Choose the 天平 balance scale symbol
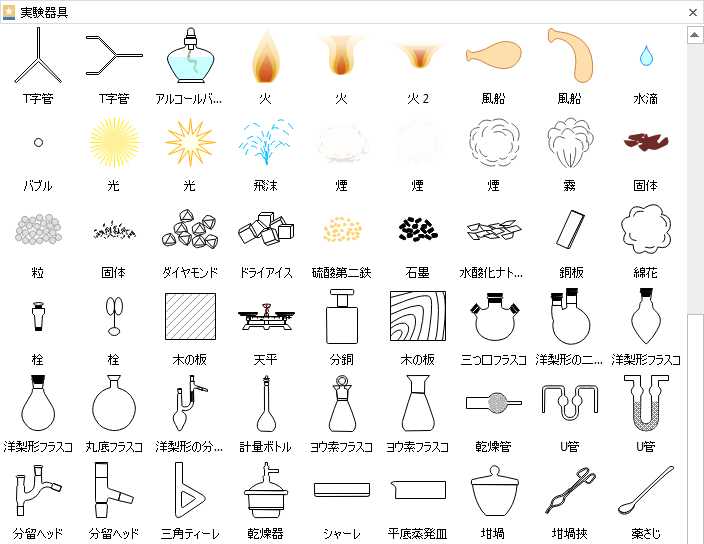Viewport: 704px width, 544px height. pos(265,317)
